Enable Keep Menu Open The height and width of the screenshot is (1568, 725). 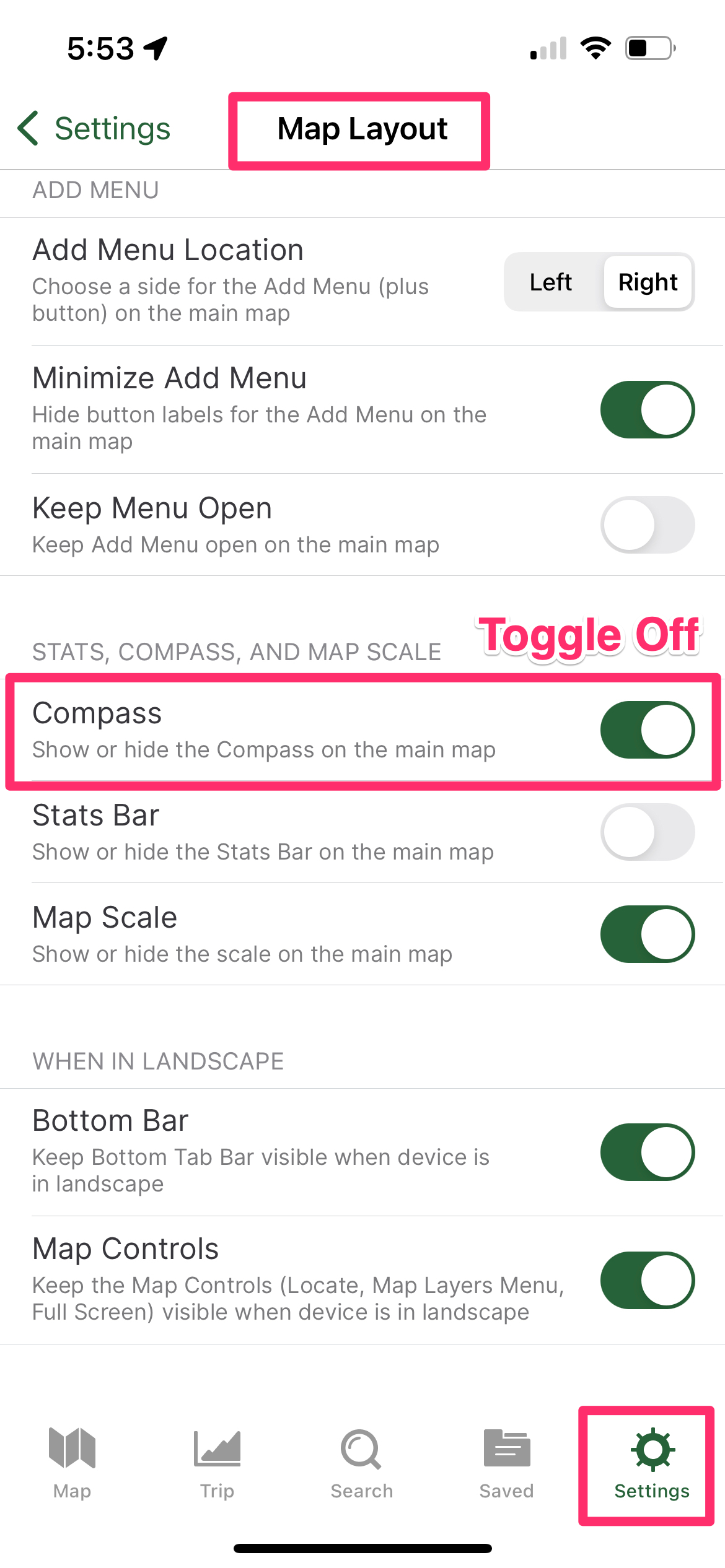click(647, 525)
